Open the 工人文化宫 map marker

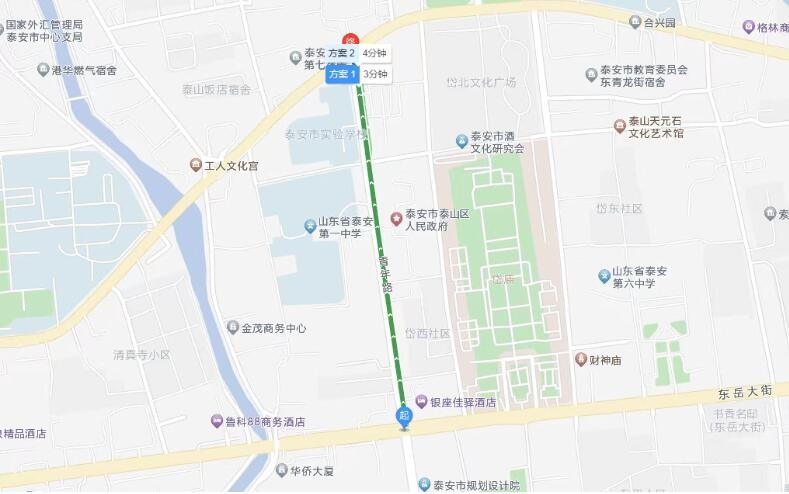pos(195,165)
